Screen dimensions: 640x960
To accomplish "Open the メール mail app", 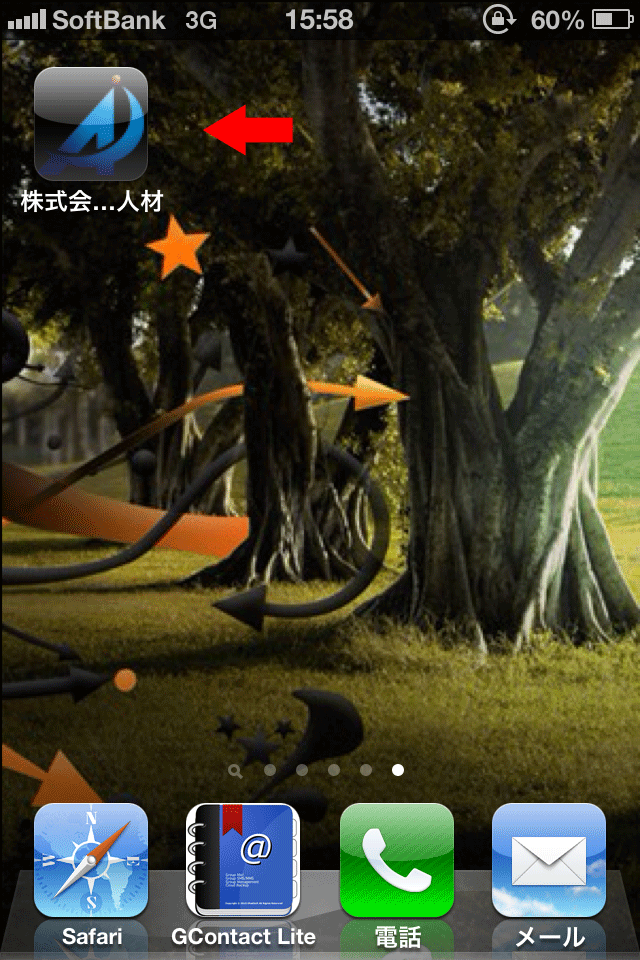I will [x=548, y=861].
